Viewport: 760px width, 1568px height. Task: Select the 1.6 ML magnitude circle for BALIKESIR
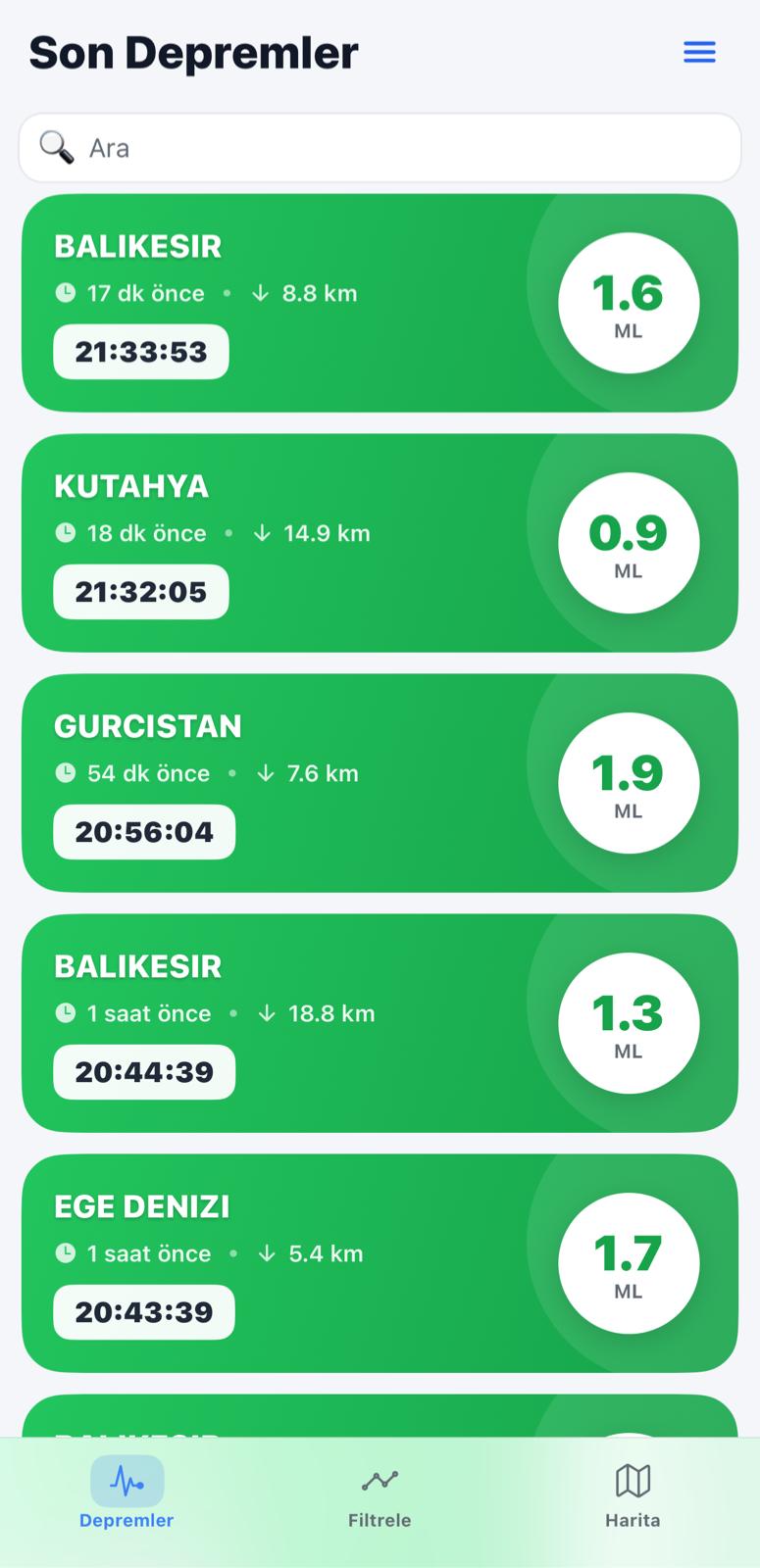click(629, 303)
